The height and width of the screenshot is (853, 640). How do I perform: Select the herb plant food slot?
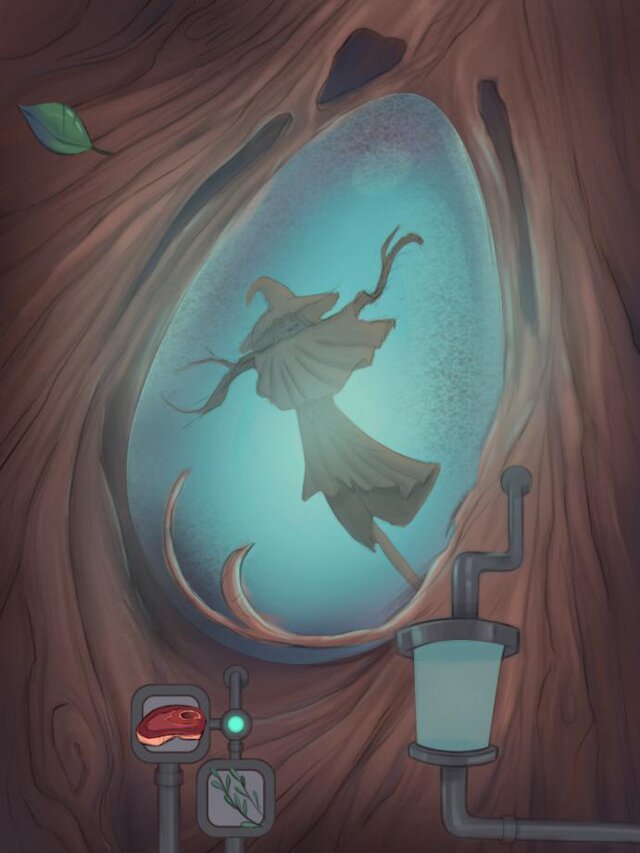click(235, 795)
